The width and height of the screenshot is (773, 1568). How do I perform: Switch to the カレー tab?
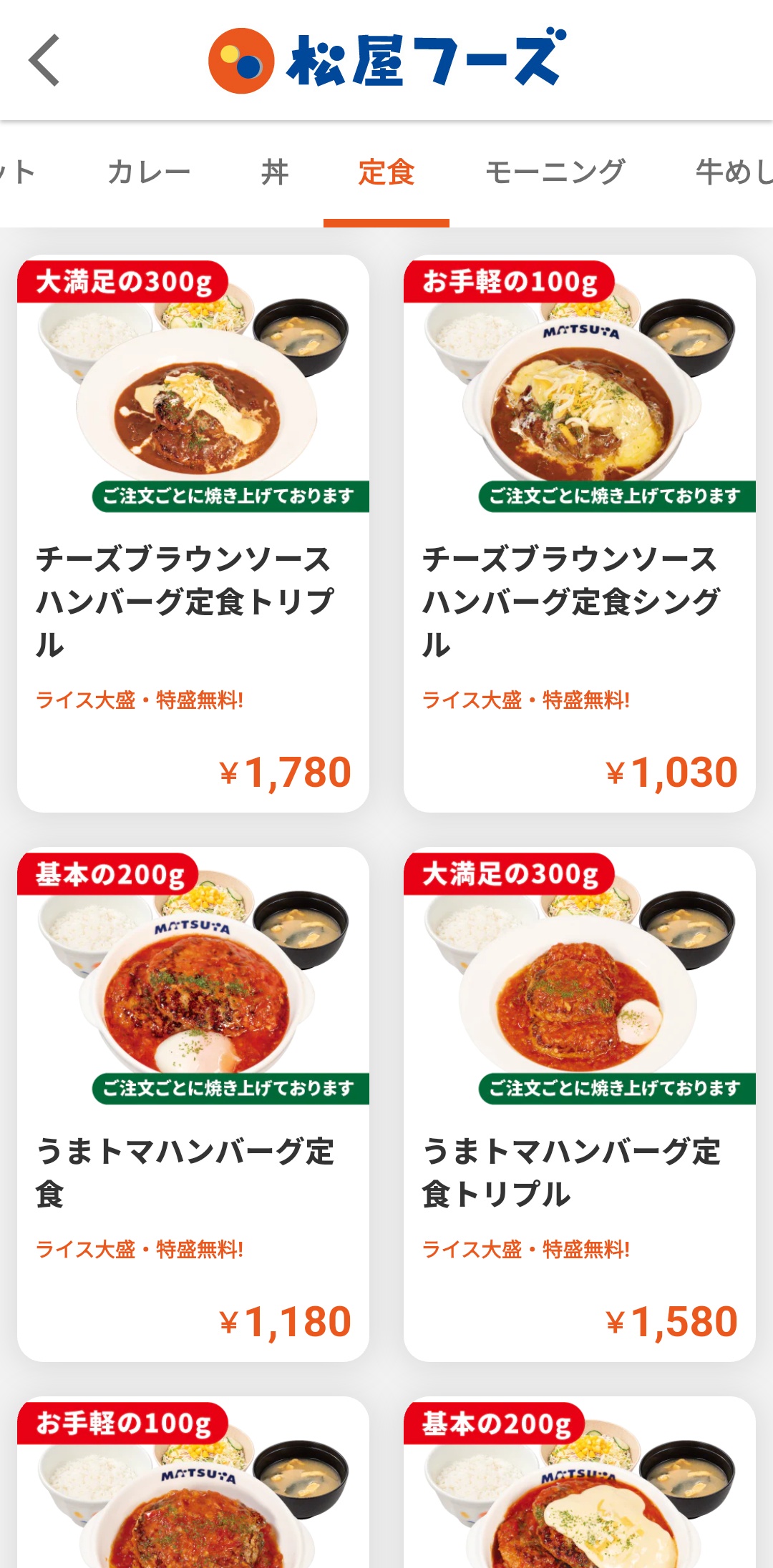(149, 172)
